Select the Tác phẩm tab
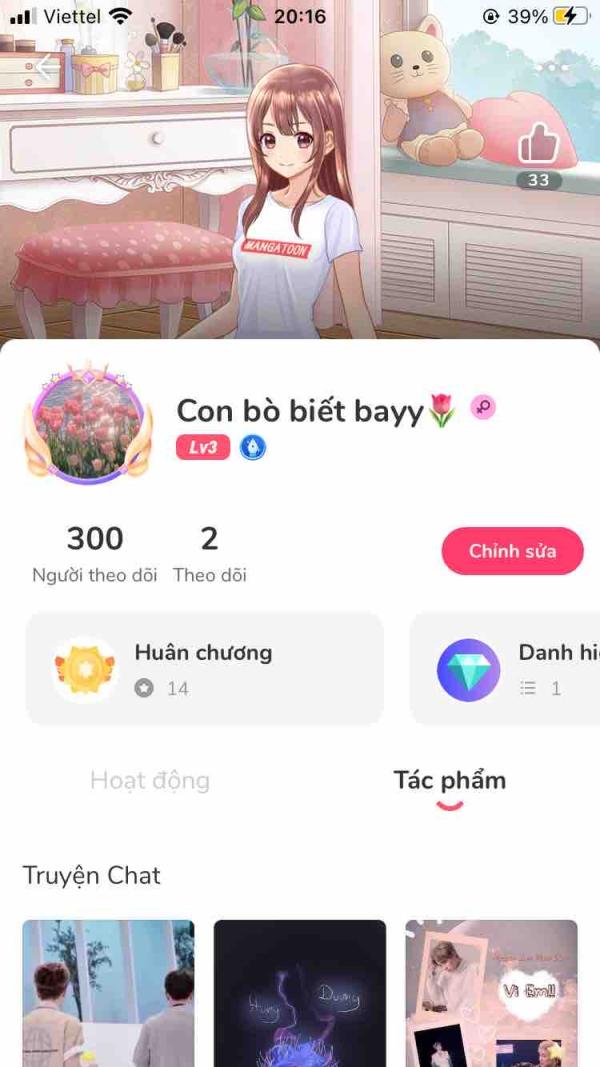600x1067 pixels. tap(449, 780)
